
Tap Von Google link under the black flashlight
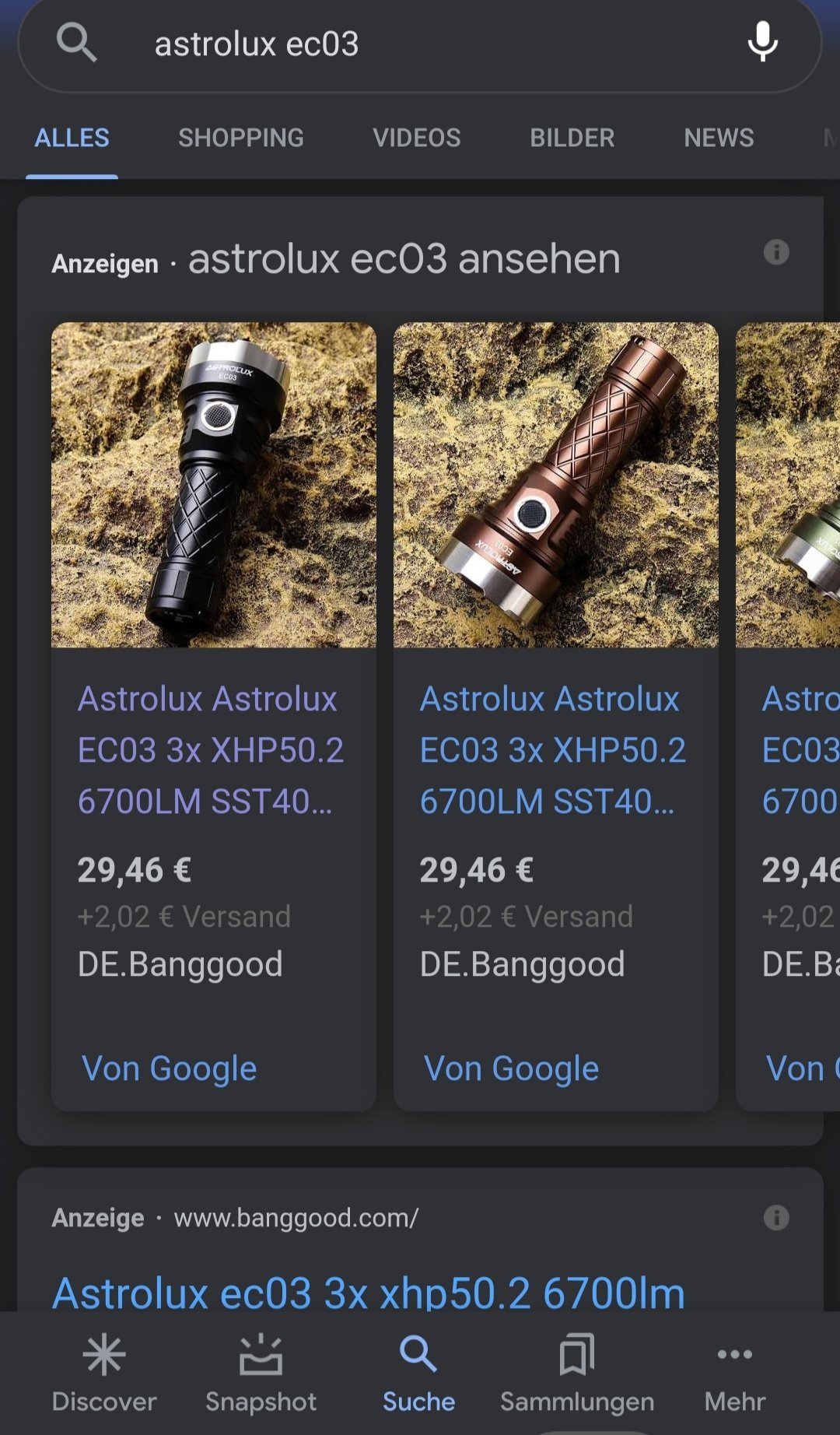point(170,1068)
